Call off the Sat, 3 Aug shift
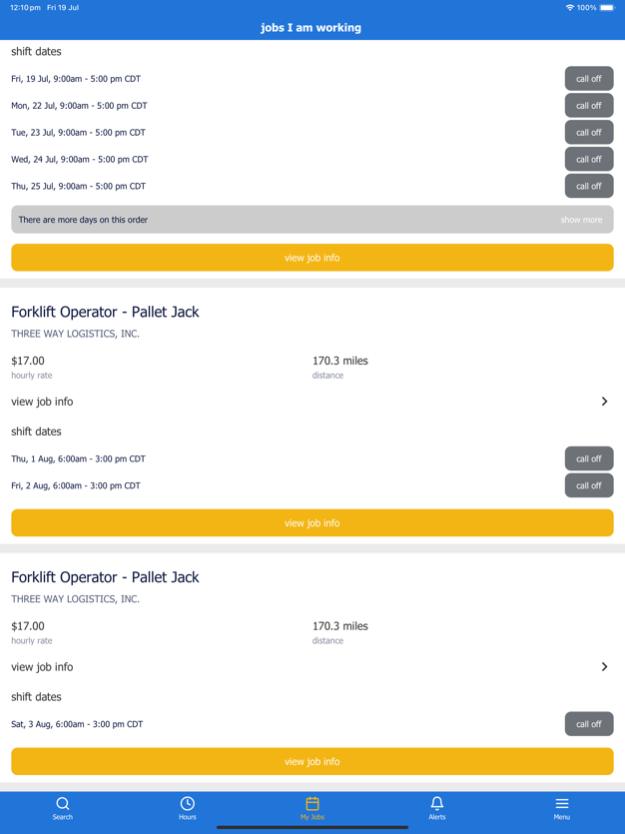This screenshot has width=625, height=834. 589,724
